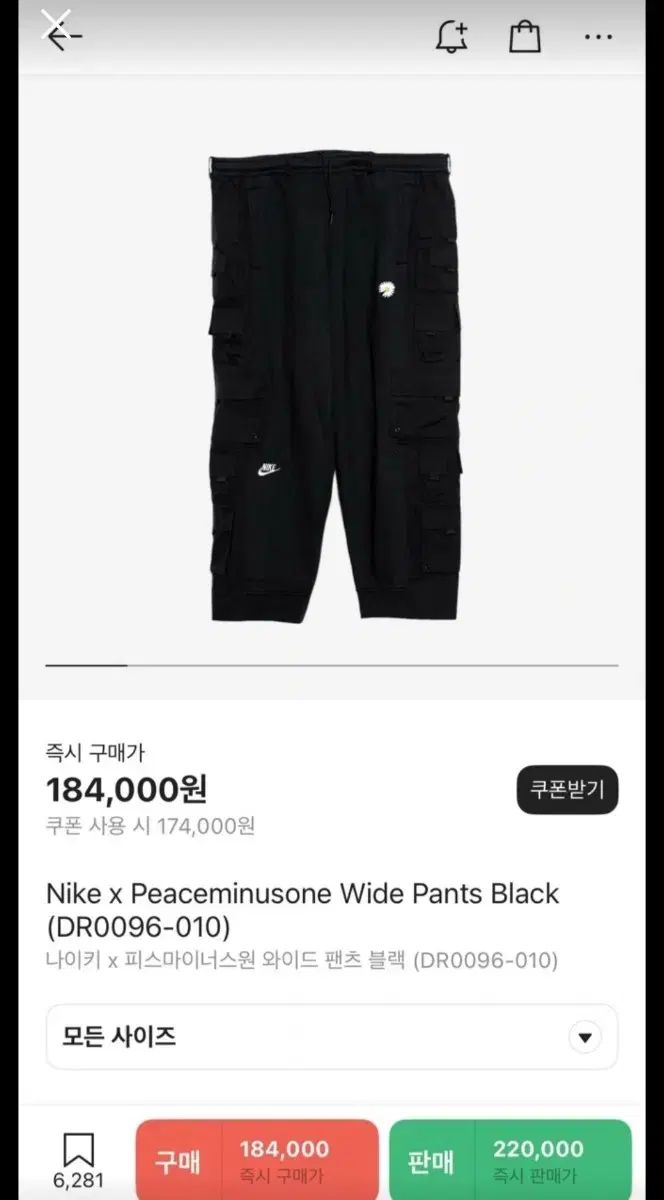Set a price alert with the bell icon
The image size is (664, 1200).
(x=452, y=37)
